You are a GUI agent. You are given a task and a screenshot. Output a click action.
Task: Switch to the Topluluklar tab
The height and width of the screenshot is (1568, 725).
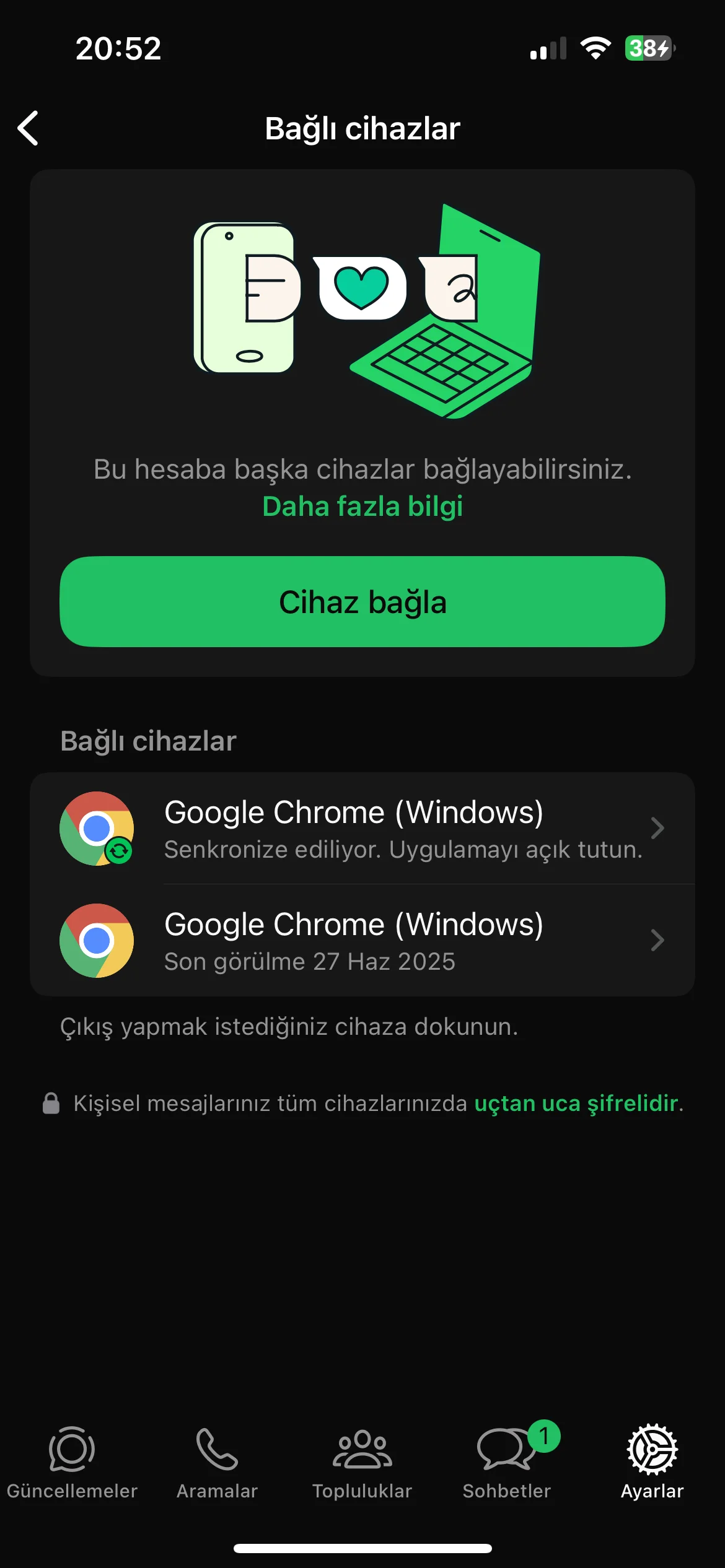(362, 1463)
